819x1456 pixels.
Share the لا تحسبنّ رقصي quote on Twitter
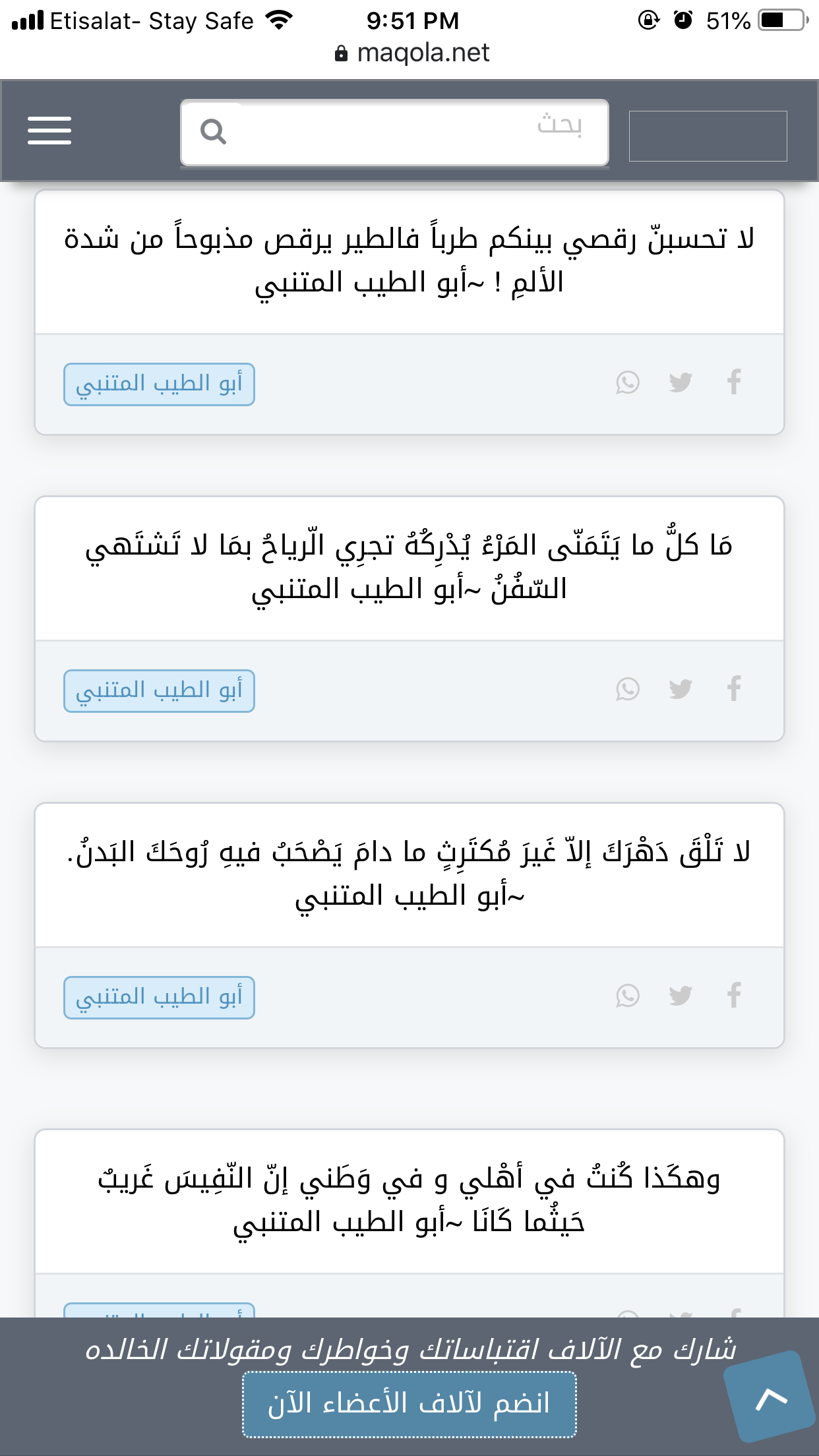[681, 382]
